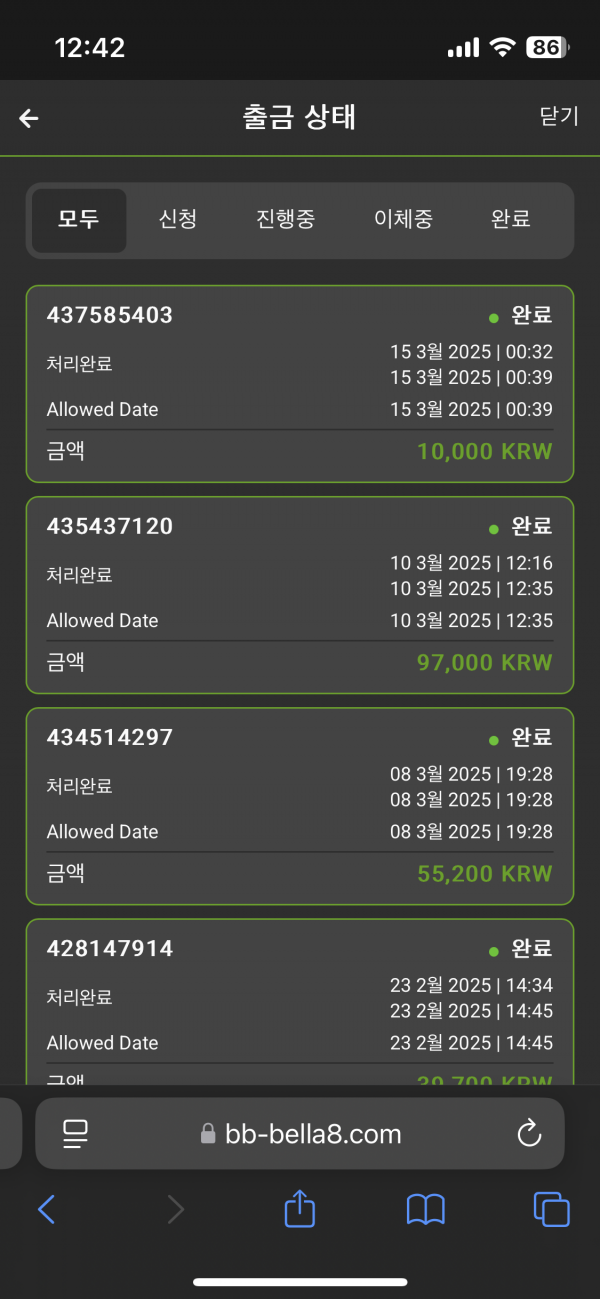
Task: Open withdrawal record 434514297
Action: pos(300,806)
